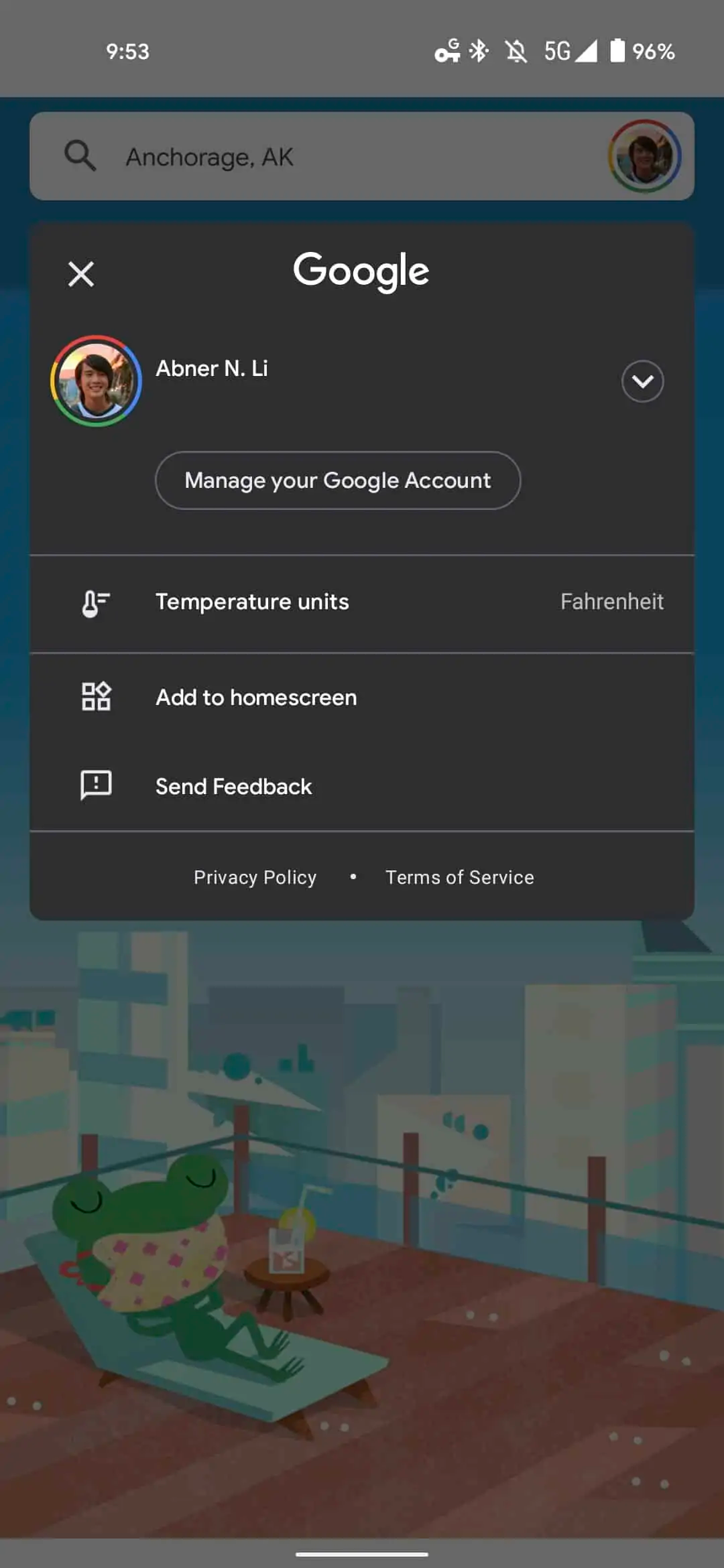The width and height of the screenshot is (724, 1568).
Task: Open Send Feedback
Action: click(233, 787)
